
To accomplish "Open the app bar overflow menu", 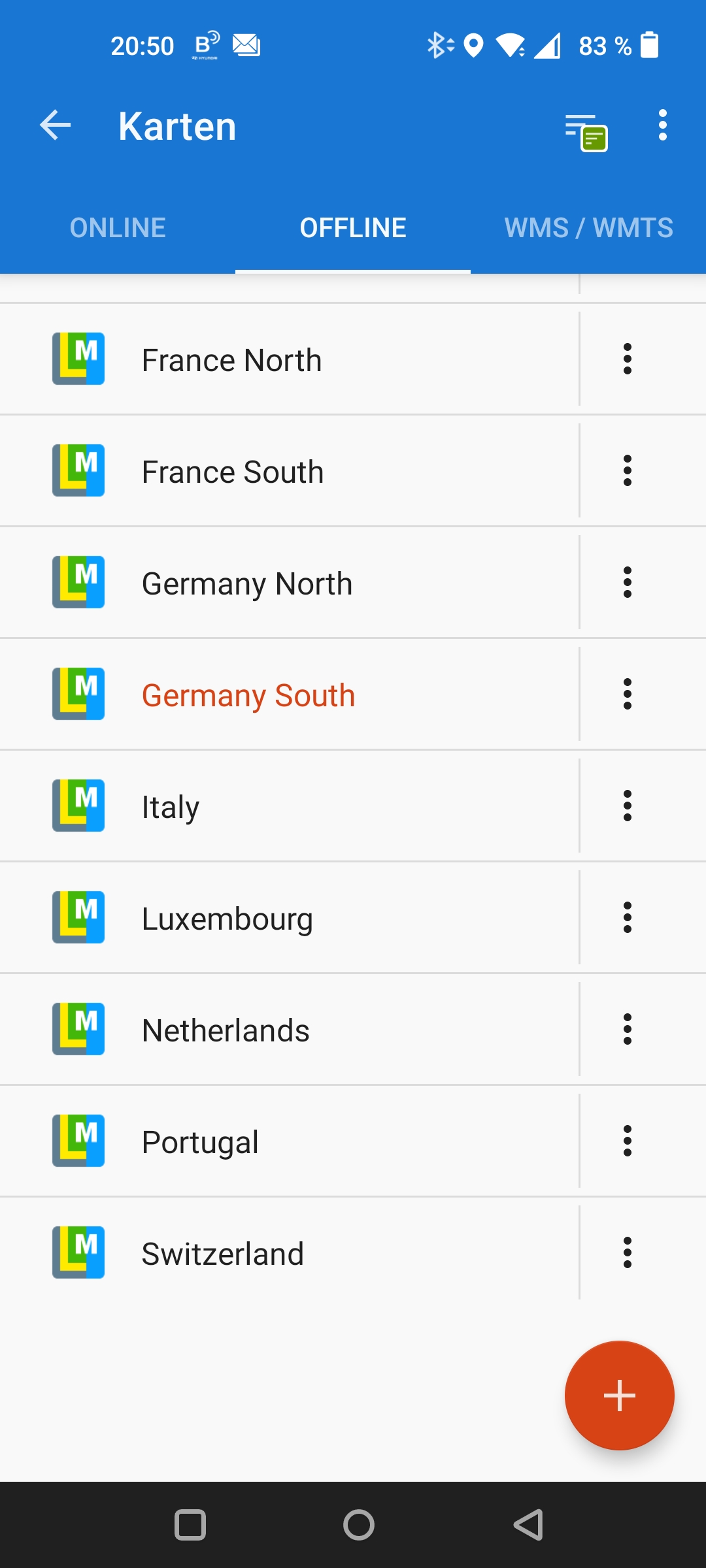I will click(x=662, y=125).
